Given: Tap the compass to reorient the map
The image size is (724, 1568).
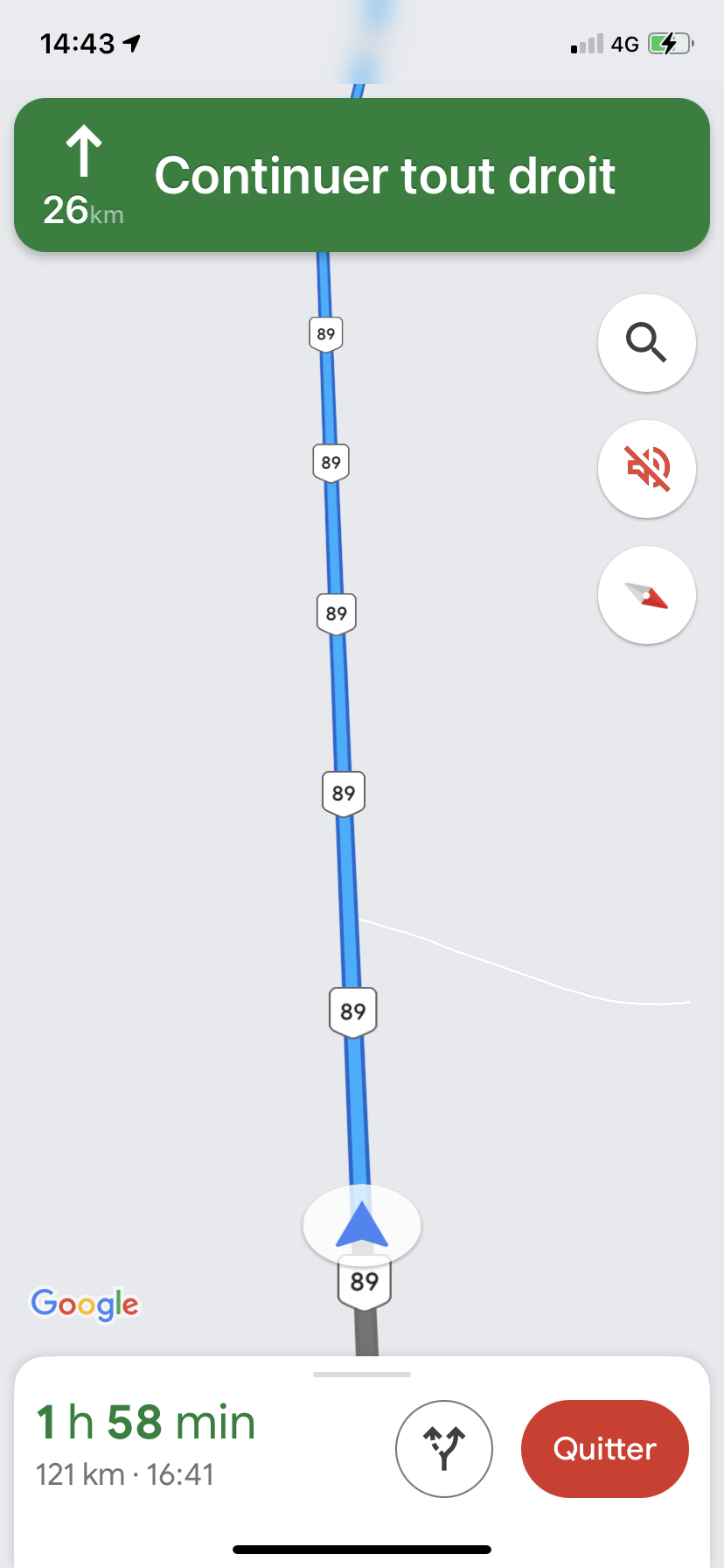Looking at the screenshot, I should point(646,595).
